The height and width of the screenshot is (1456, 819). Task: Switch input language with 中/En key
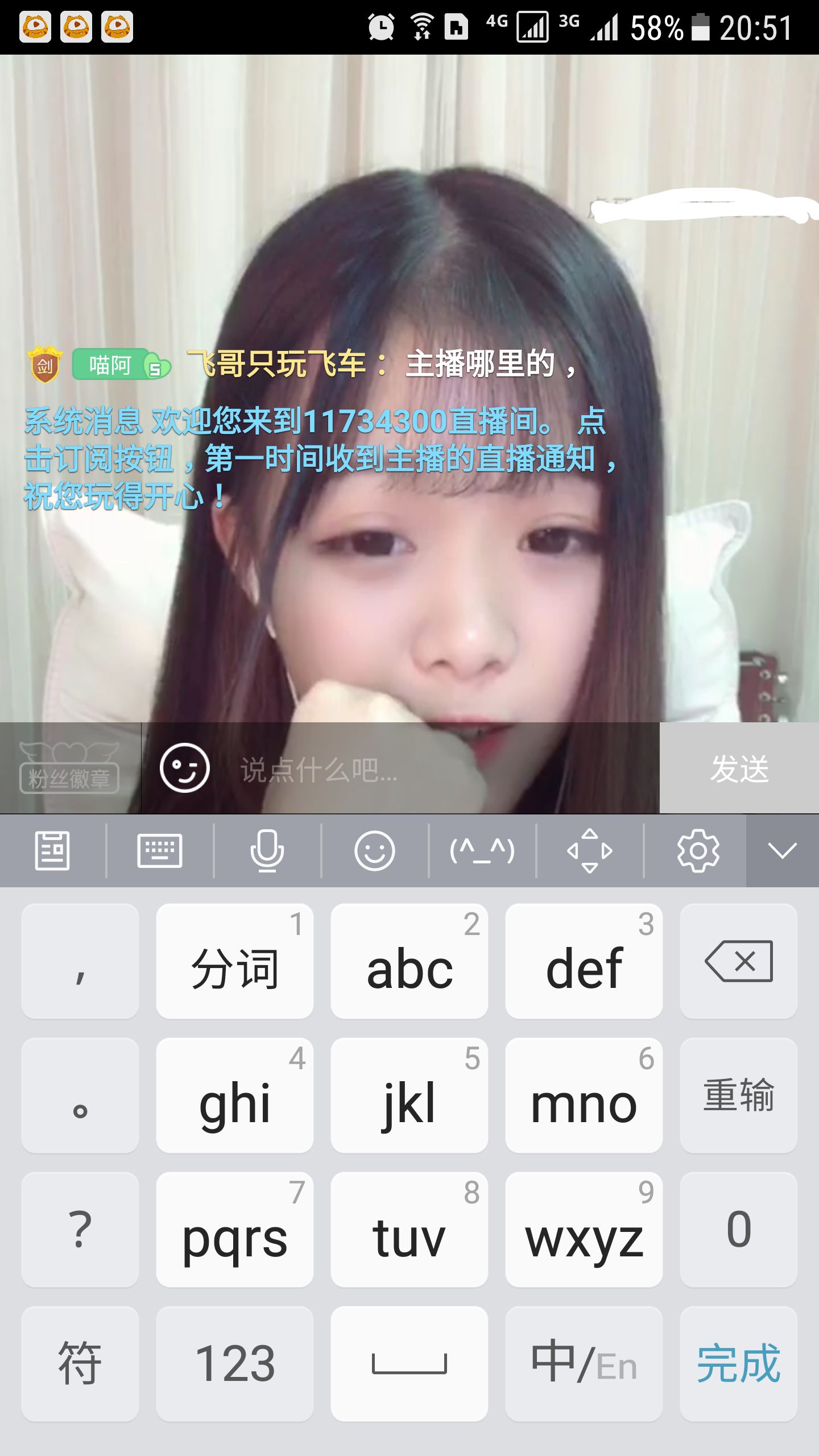coord(584,1363)
